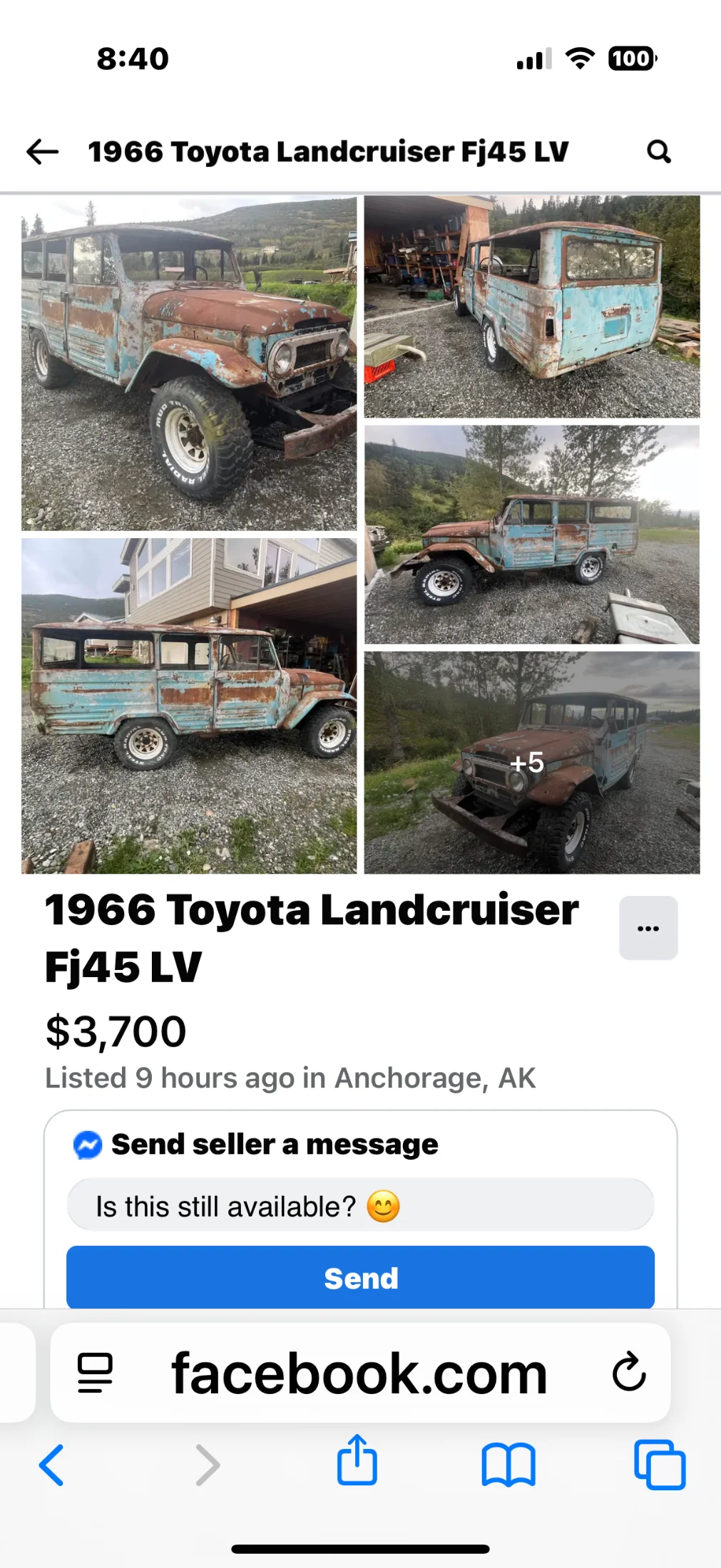Tap the facebook.com address bar

359,1373
